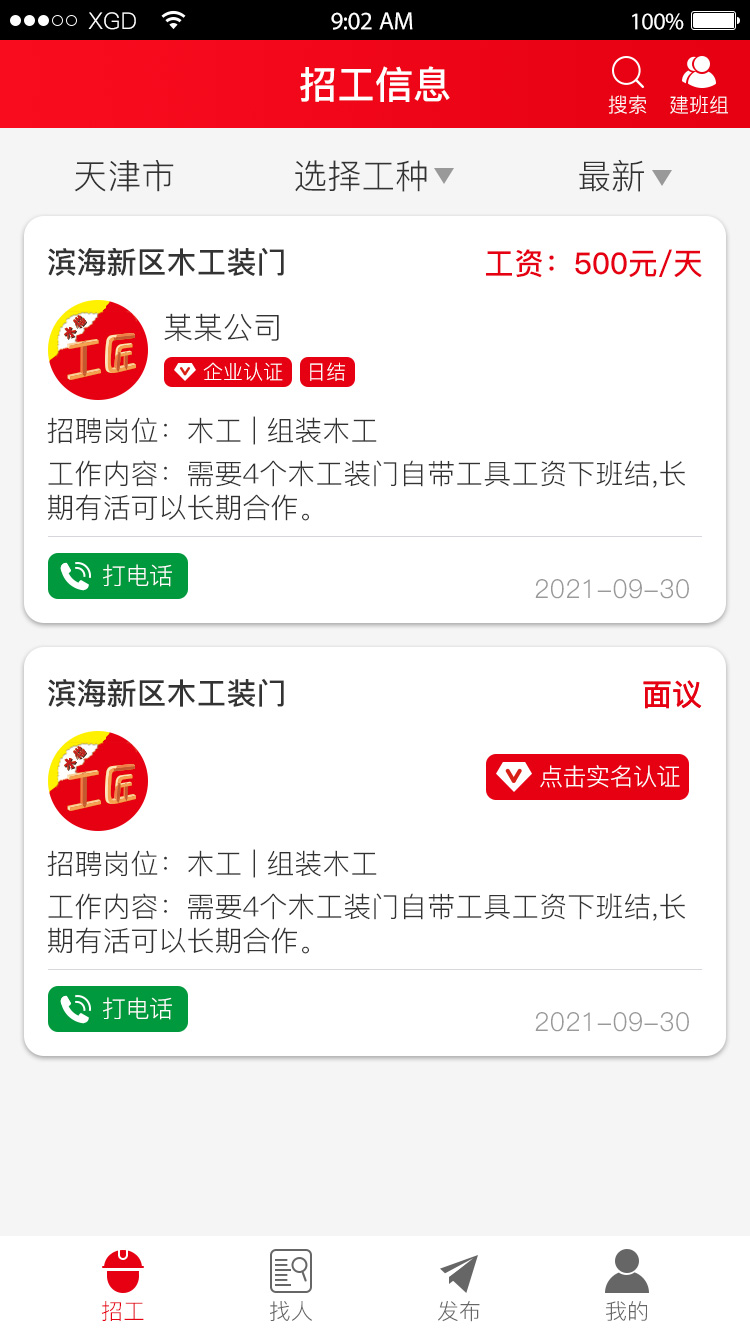Change the city from 天津市

tap(124, 177)
